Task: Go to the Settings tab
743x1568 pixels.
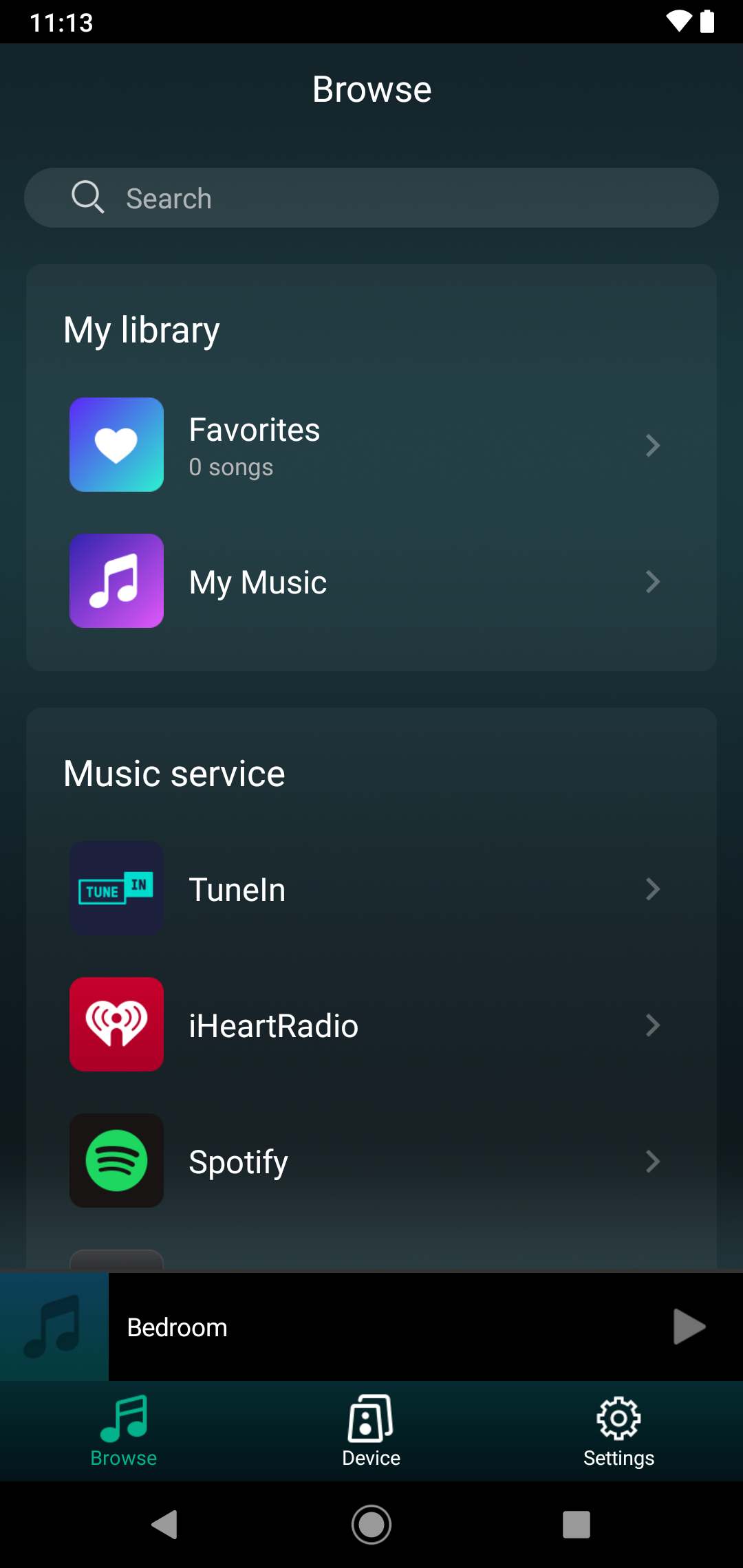Action: pos(618,1430)
